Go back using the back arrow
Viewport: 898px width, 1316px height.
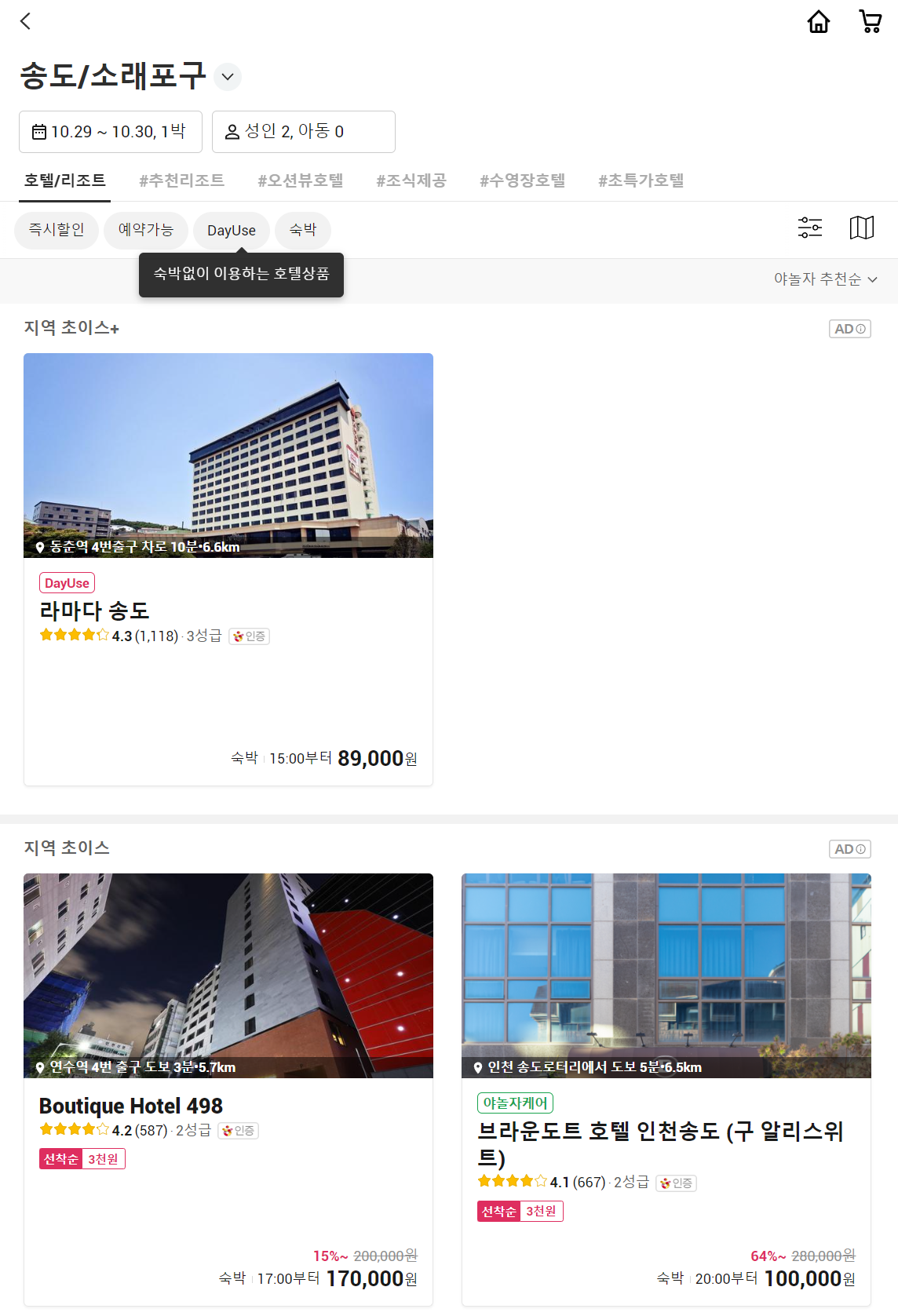(x=26, y=21)
